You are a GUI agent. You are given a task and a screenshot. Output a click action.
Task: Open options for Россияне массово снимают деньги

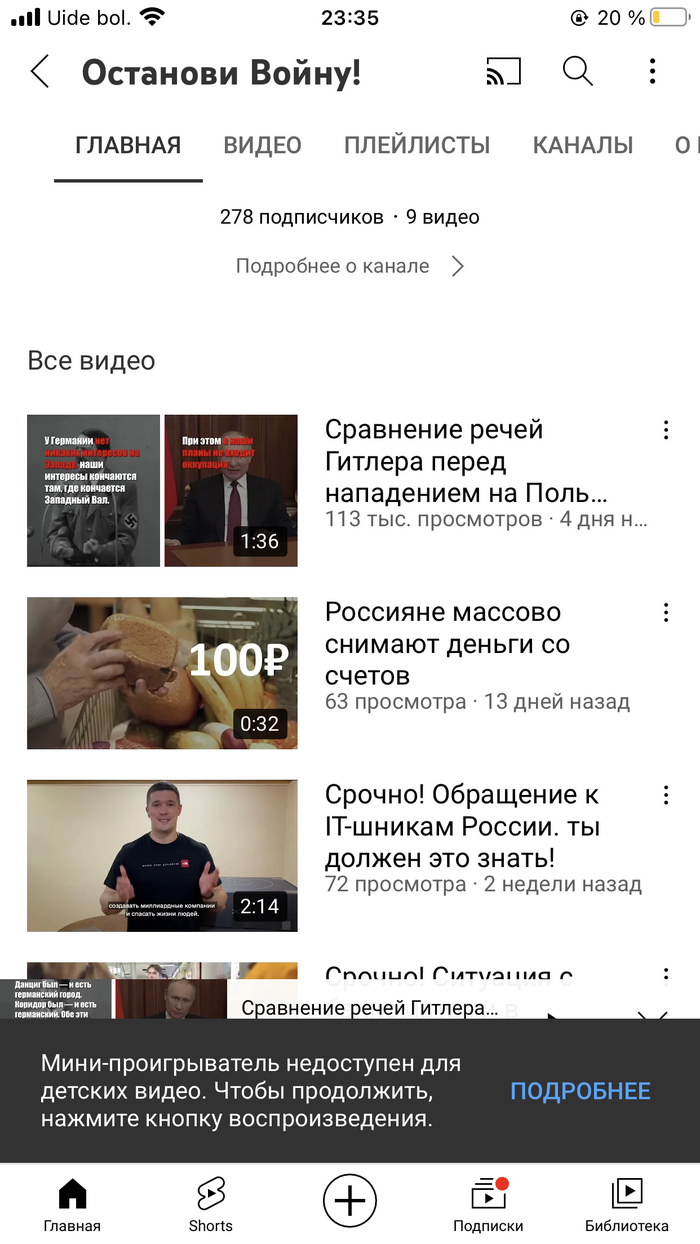click(x=666, y=613)
